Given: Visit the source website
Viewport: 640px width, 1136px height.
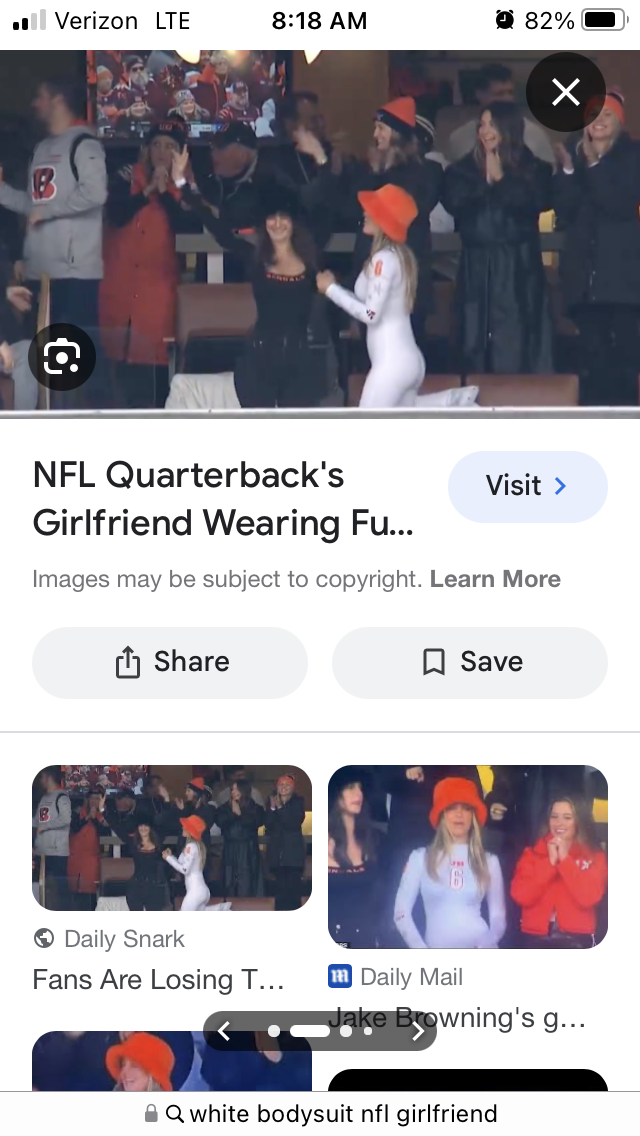Looking at the screenshot, I should 527,487.
